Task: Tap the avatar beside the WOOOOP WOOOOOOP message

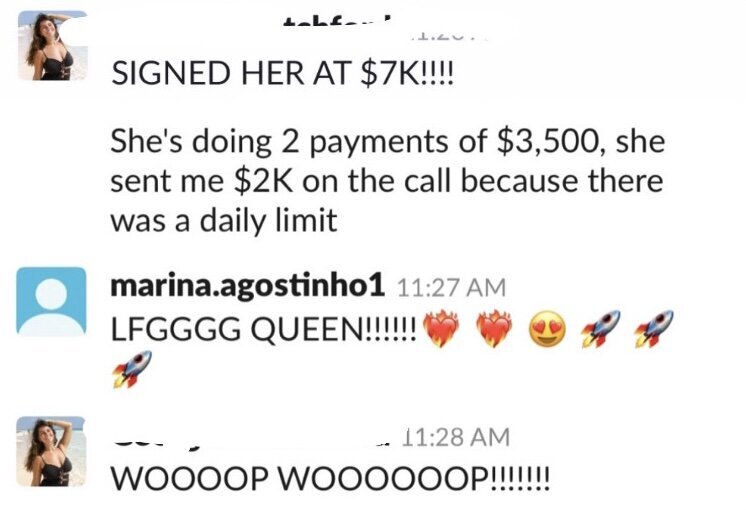Action: click(x=52, y=451)
